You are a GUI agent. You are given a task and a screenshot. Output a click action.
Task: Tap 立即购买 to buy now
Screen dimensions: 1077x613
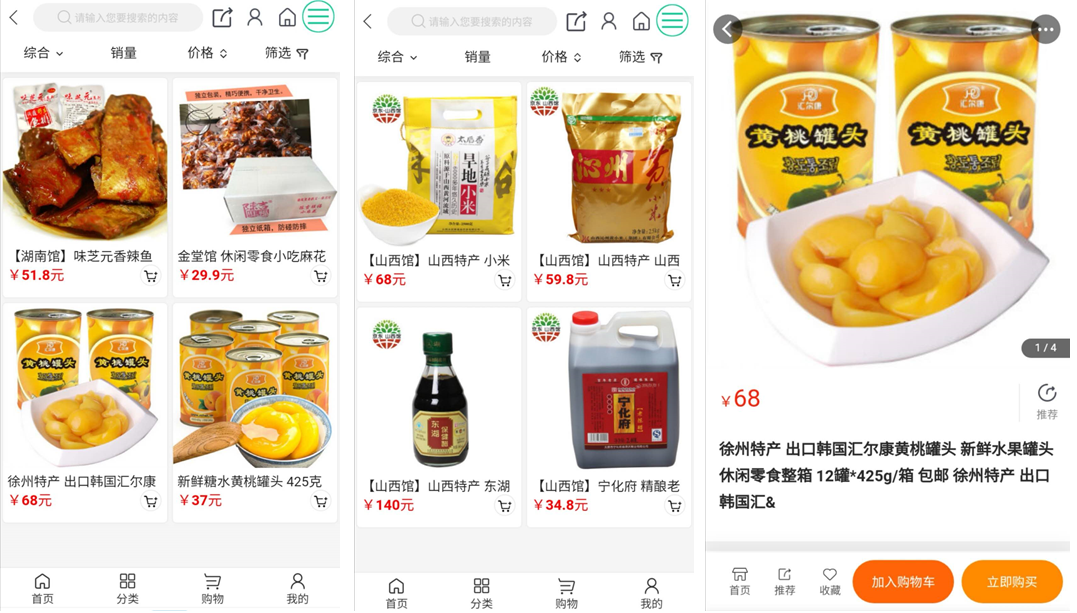[x=1011, y=582]
